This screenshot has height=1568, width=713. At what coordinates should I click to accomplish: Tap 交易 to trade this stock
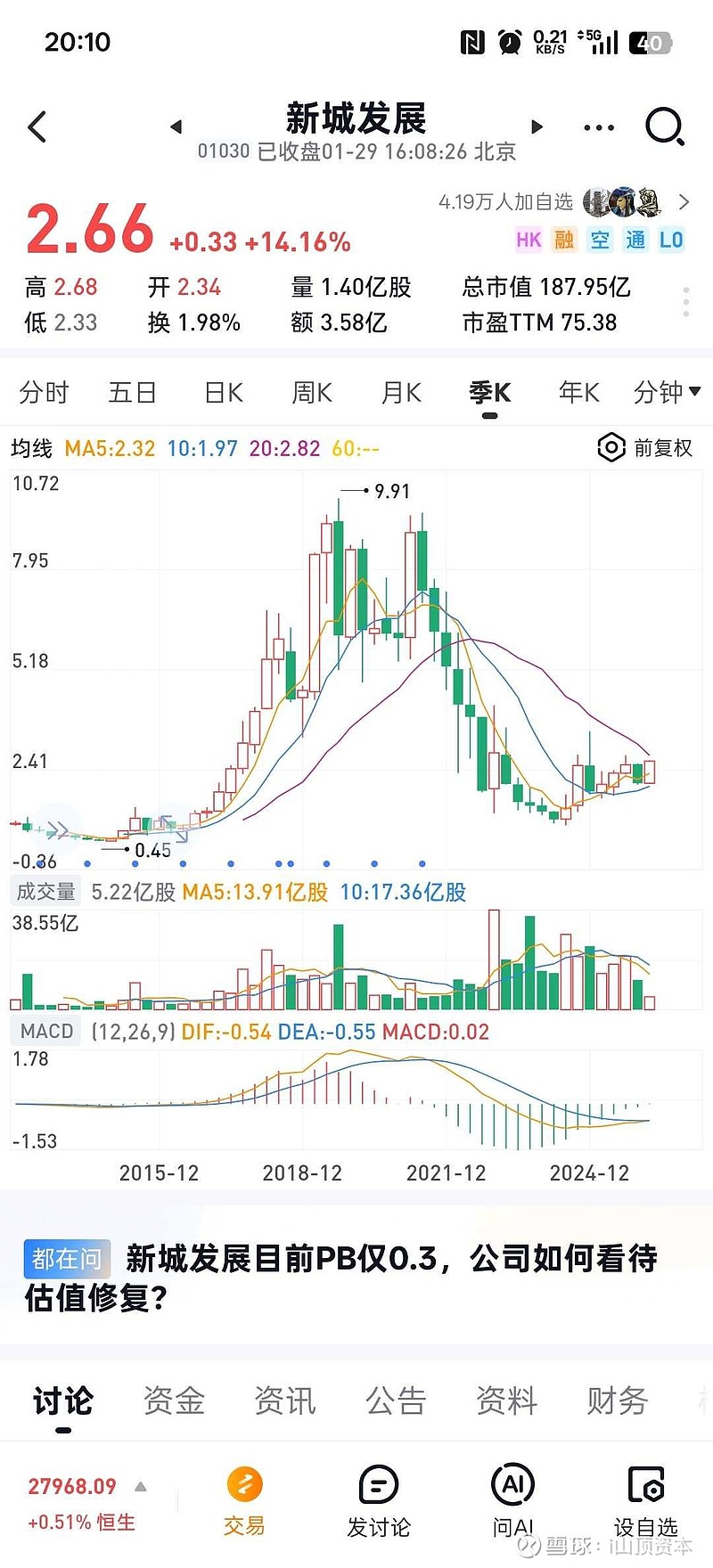[244, 1501]
